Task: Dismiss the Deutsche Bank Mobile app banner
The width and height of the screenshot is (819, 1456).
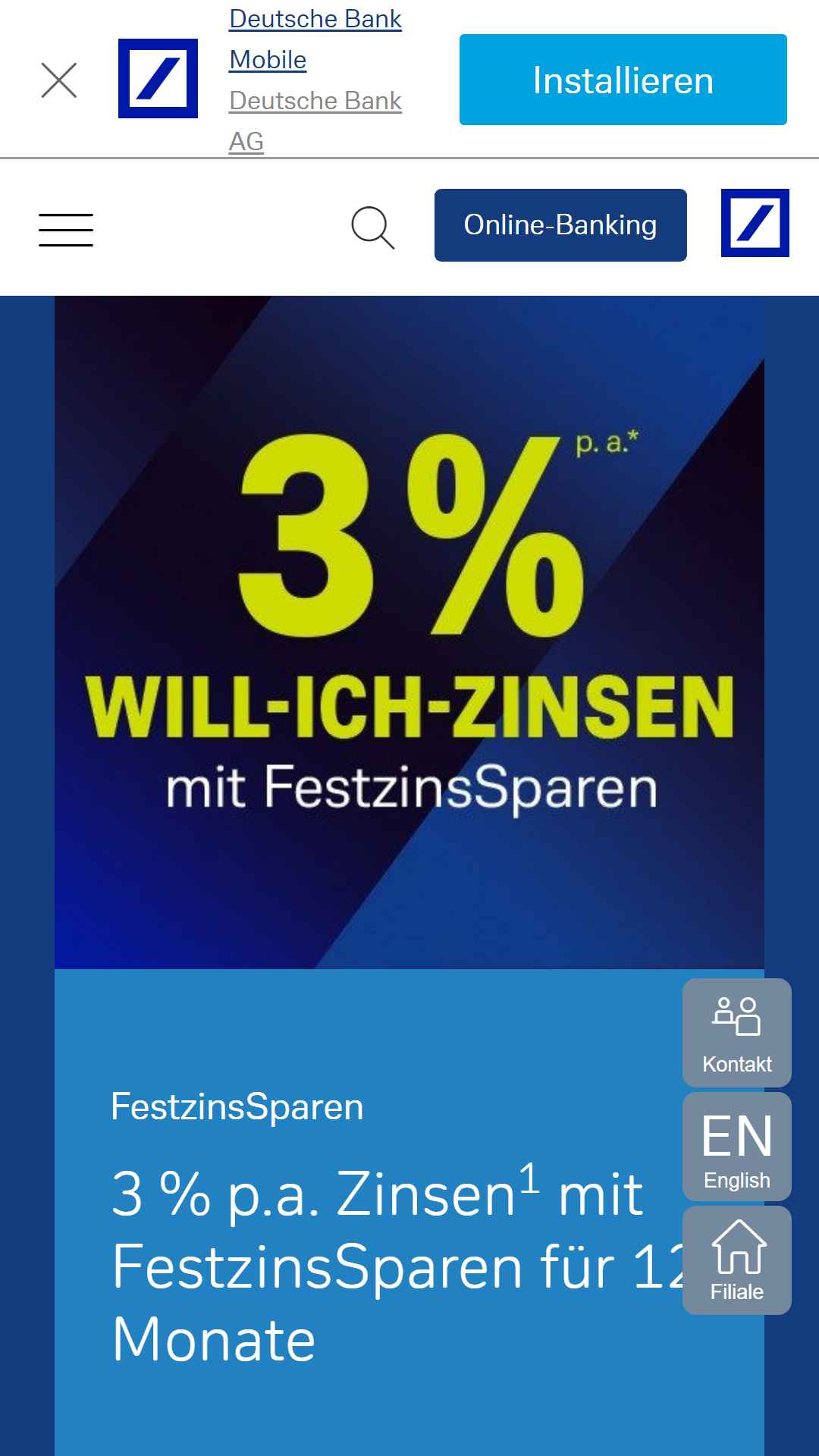Action: coord(59,80)
